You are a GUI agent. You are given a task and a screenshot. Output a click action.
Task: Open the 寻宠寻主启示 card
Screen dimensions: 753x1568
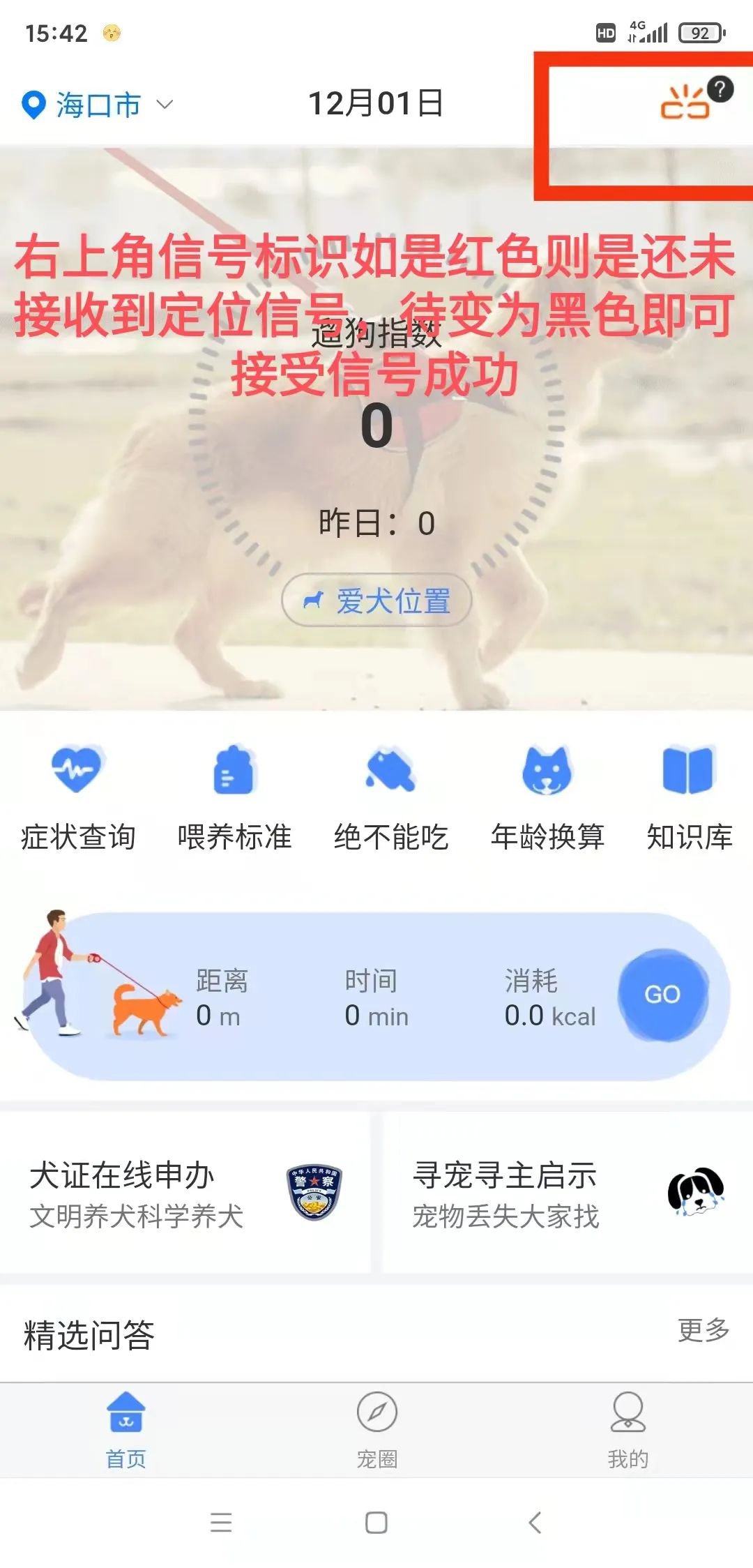(568, 1193)
